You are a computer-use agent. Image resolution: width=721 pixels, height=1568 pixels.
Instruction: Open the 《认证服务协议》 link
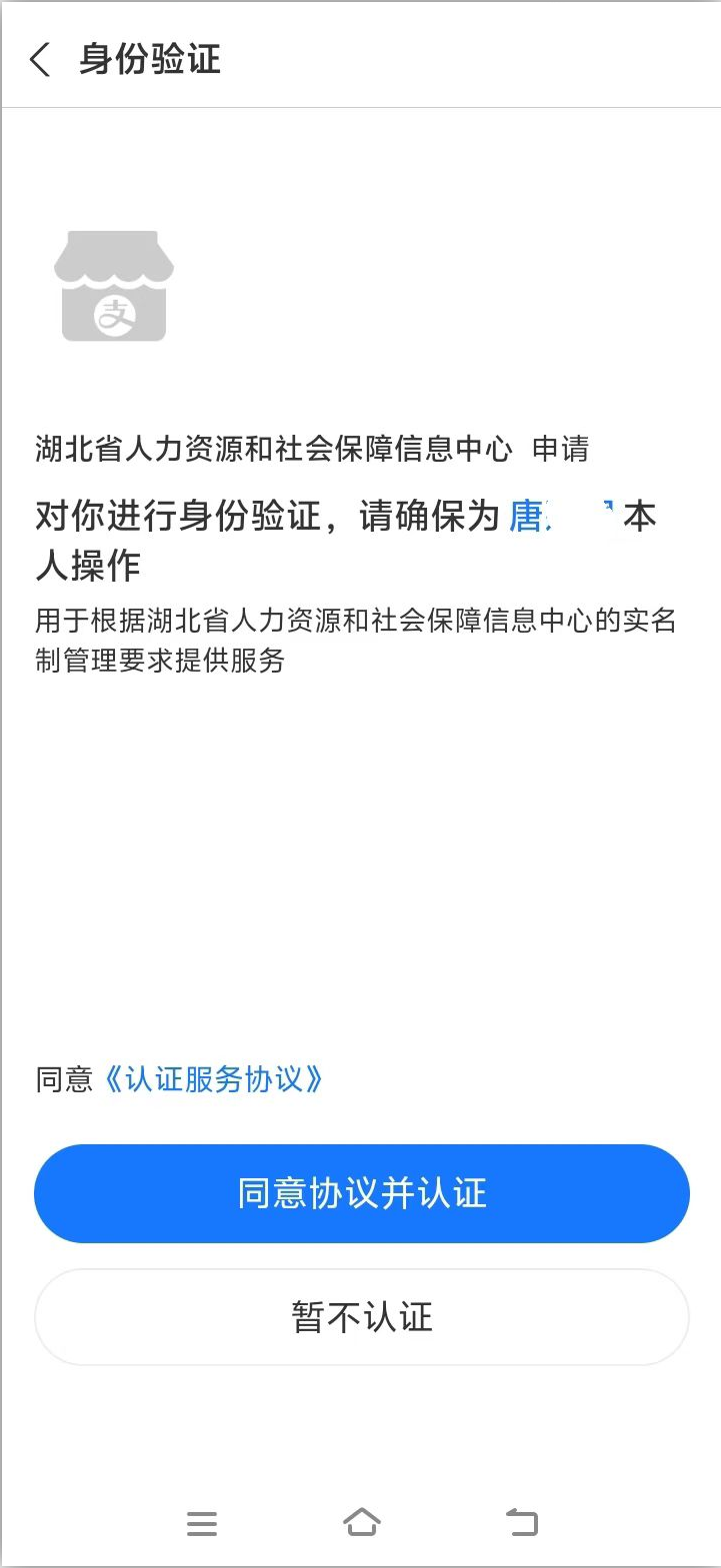[214, 1079]
